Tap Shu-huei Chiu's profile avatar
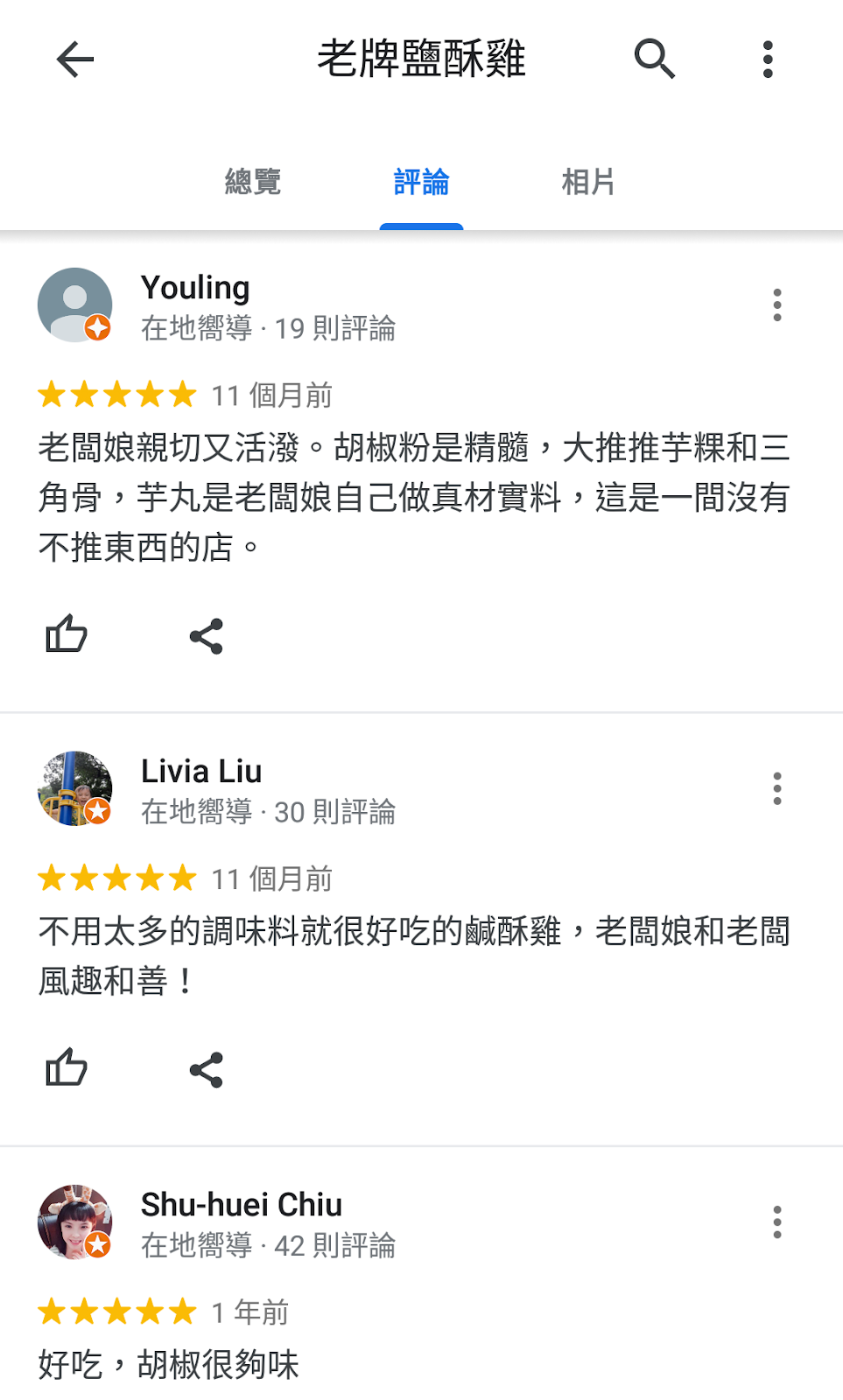The height and width of the screenshot is (1400, 843). 75,1222
